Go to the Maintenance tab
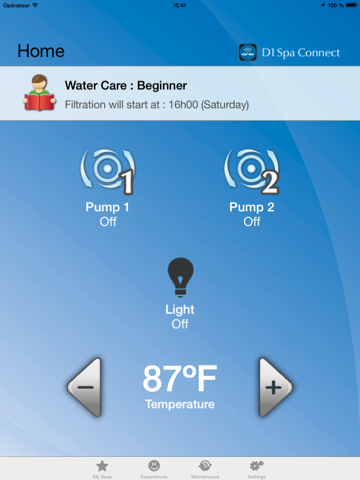Image resolution: width=360 pixels, height=480 pixels. coord(205,469)
